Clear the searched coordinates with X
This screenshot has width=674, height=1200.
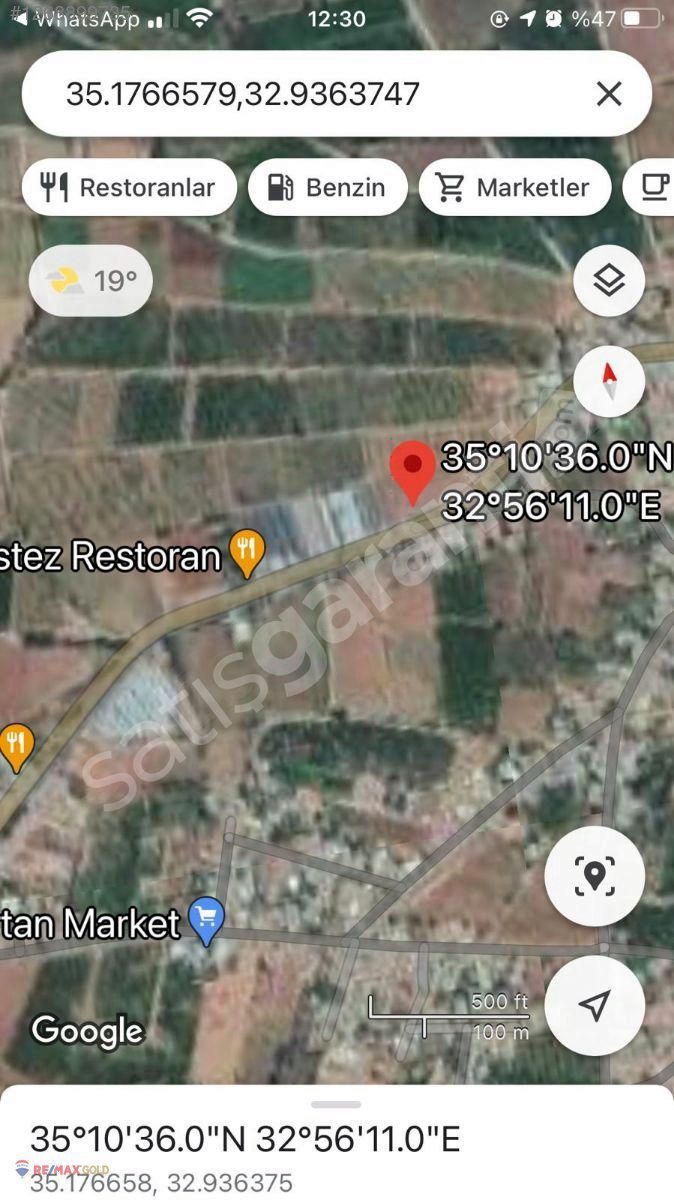pos(609,94)
